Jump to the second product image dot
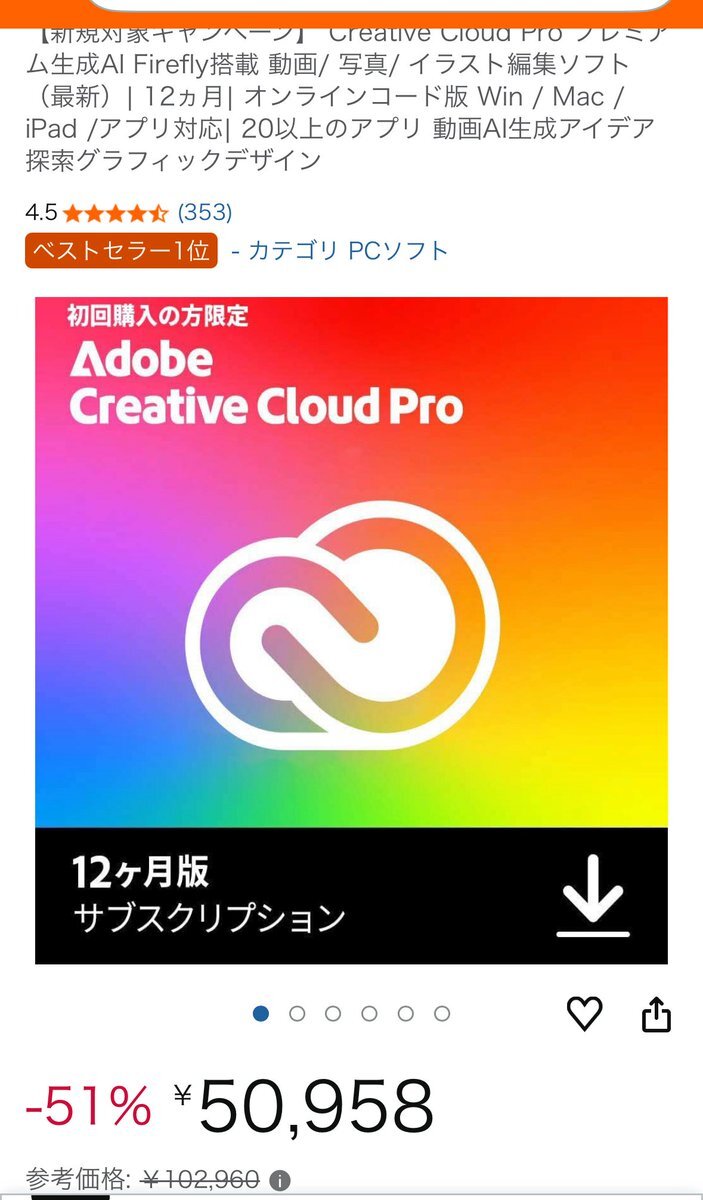 tap(297, 1014)
